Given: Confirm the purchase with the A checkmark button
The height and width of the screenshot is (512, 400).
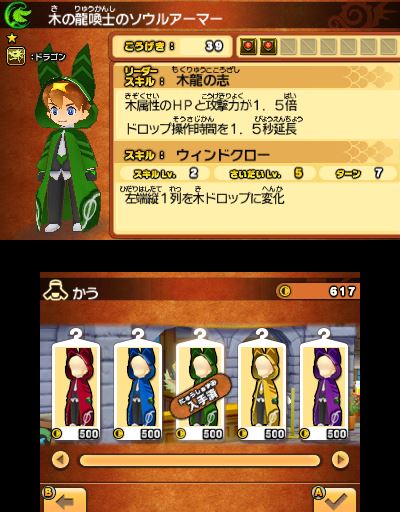Looking at the screenshot, I should tap(335, 499).
